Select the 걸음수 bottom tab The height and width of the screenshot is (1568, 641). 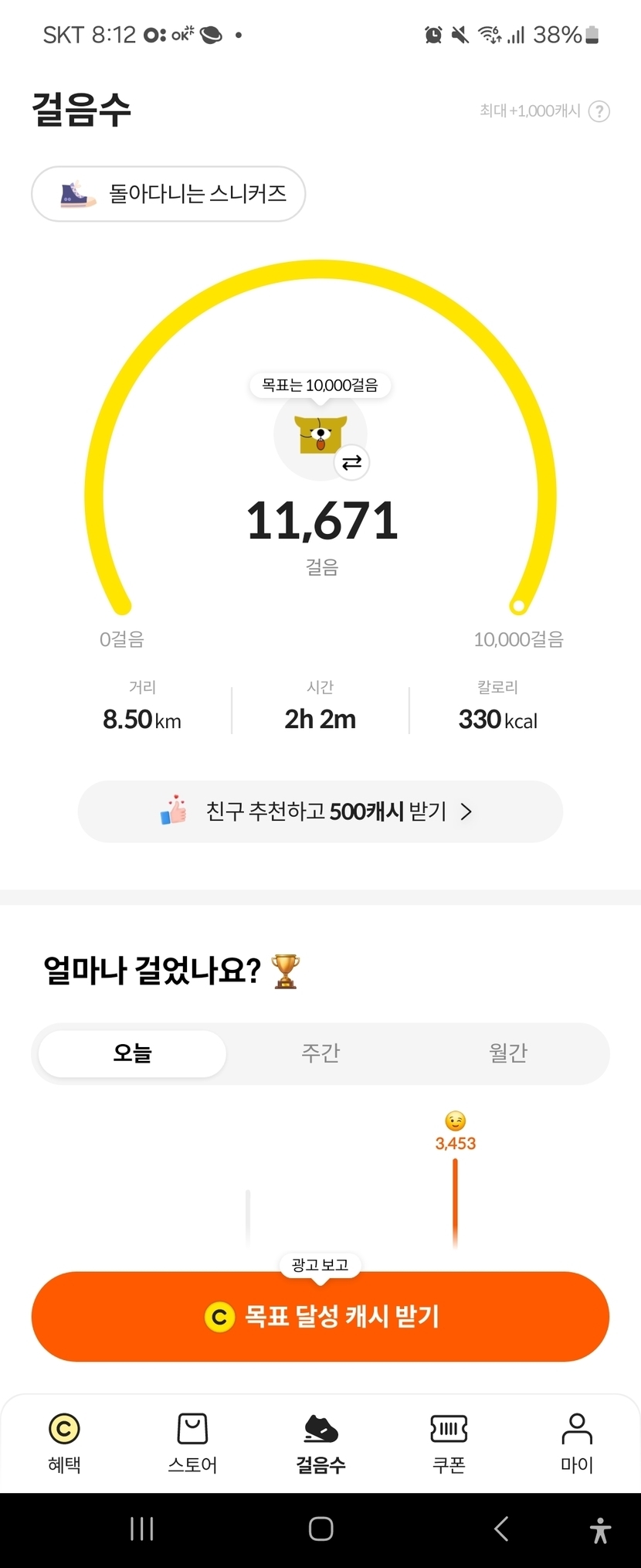click(320, 1443)
